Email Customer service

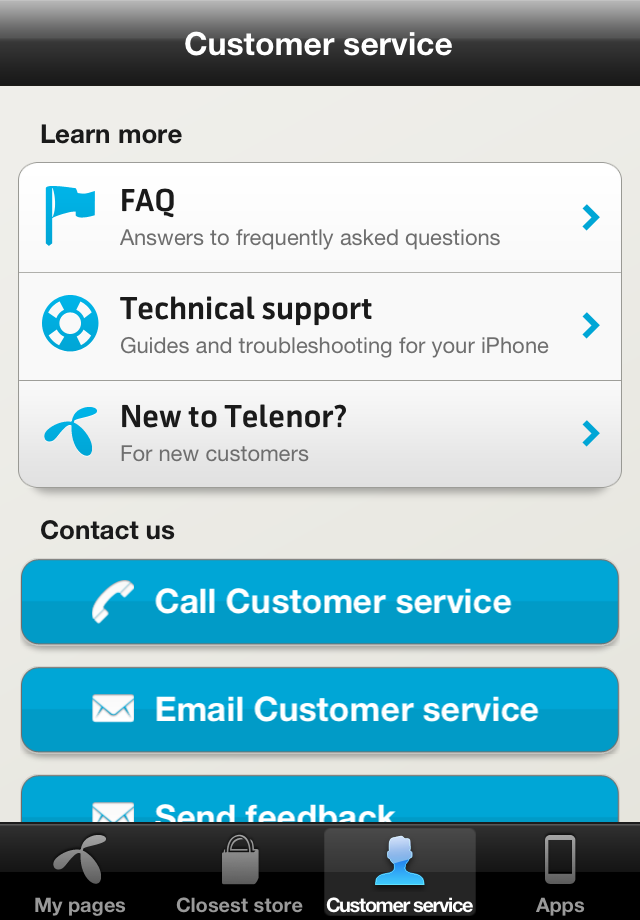point(320,710)
